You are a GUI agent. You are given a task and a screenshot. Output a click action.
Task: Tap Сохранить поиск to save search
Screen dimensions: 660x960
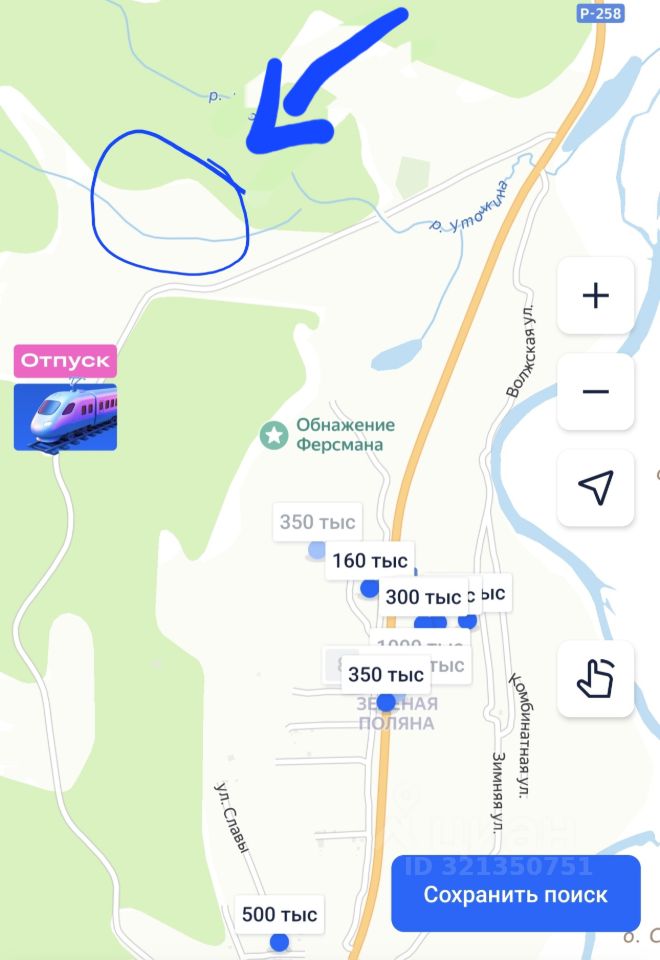click(x=515, y=894)
